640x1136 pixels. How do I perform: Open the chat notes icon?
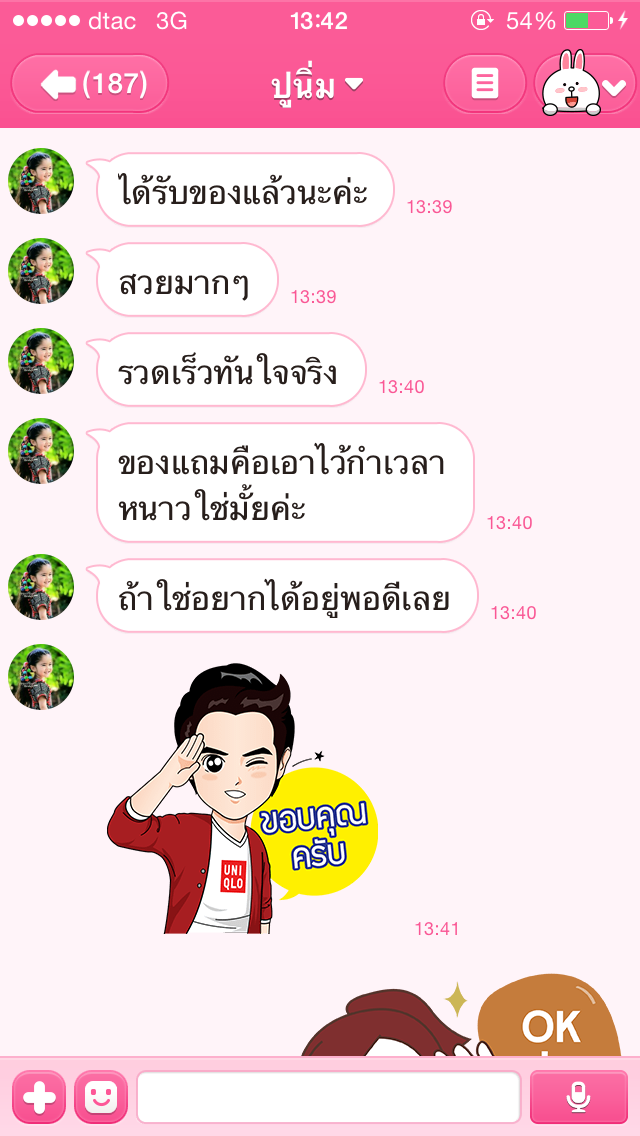point(485,85)
